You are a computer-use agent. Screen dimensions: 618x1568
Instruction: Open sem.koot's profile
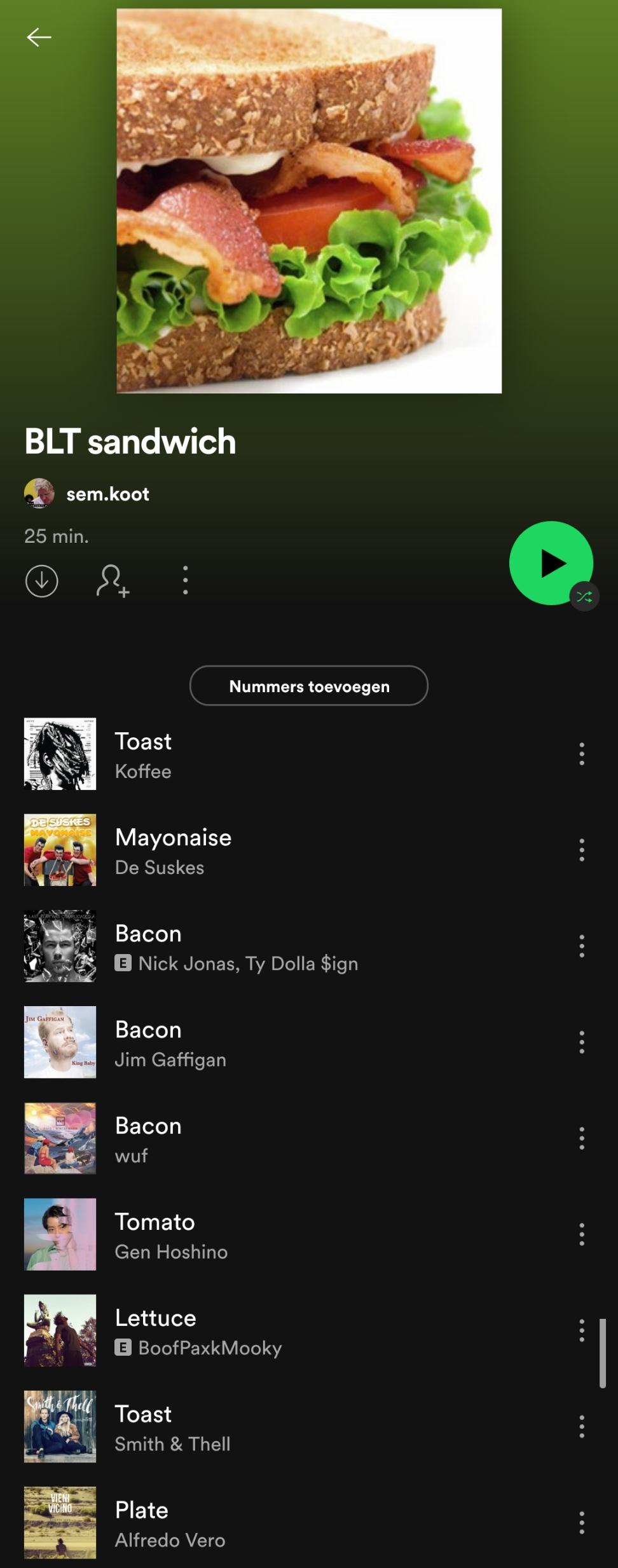(x=107, y=494)
